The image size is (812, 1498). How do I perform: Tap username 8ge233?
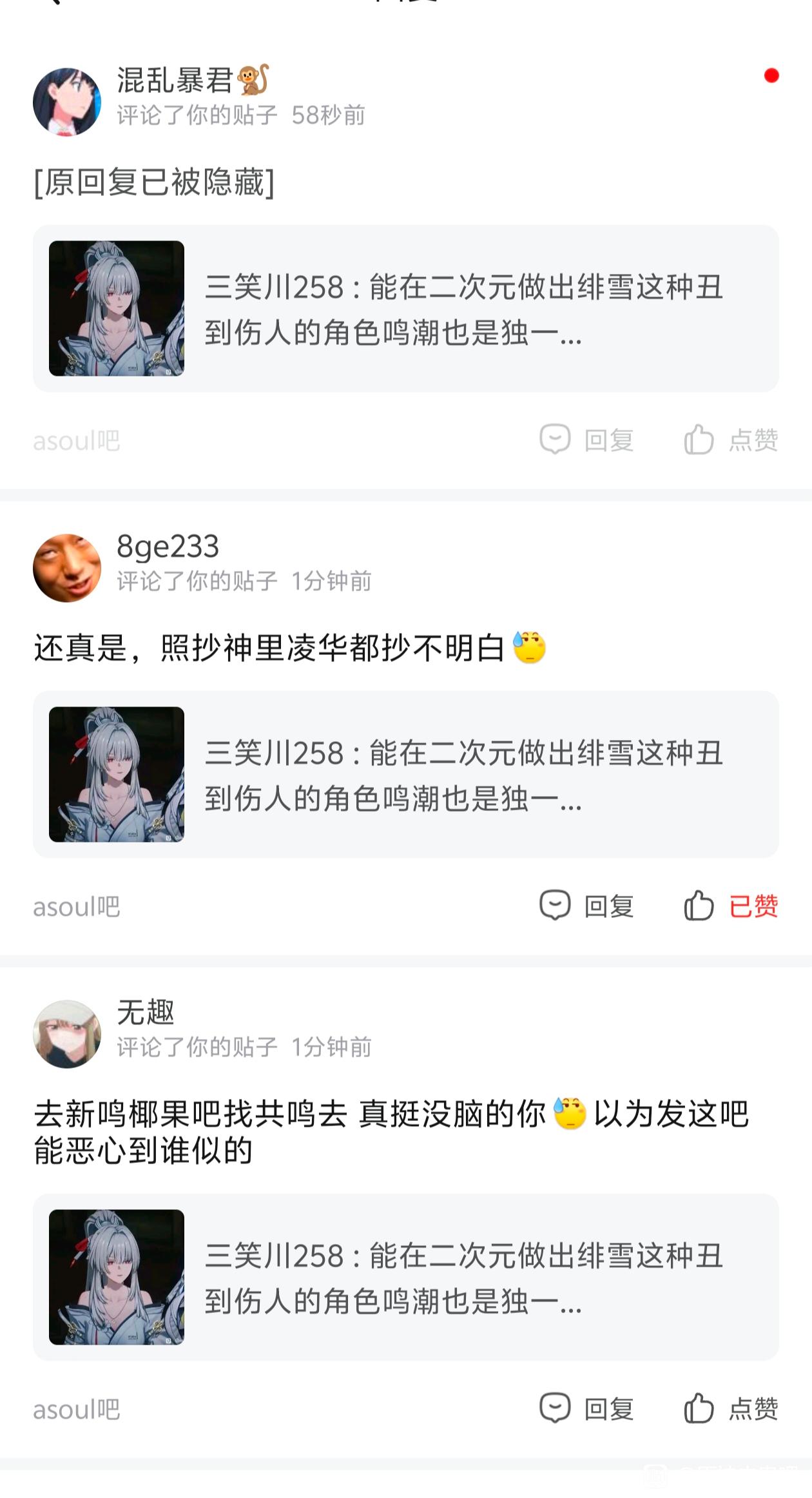[x=168, y=547]
